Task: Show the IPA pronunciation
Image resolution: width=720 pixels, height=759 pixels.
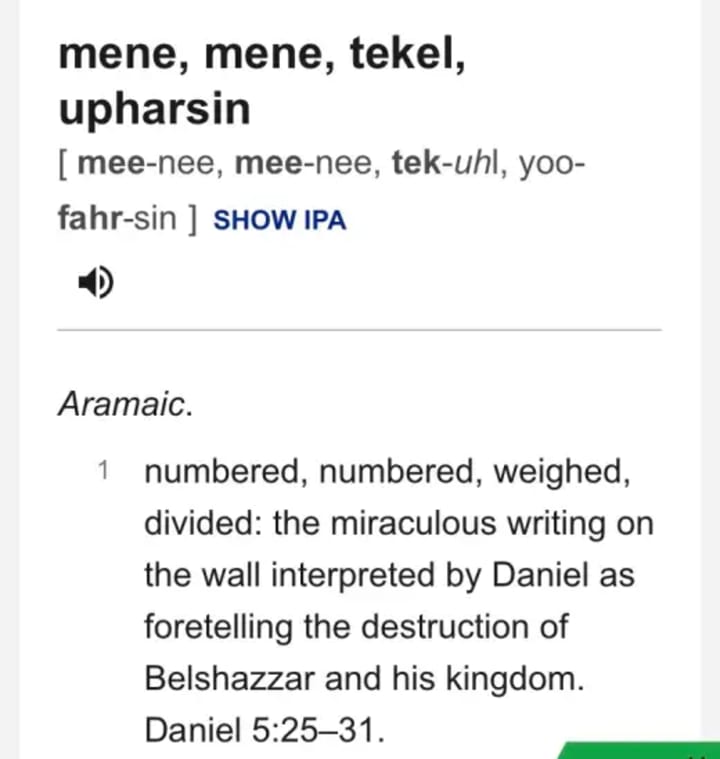Action: [279, 221]
